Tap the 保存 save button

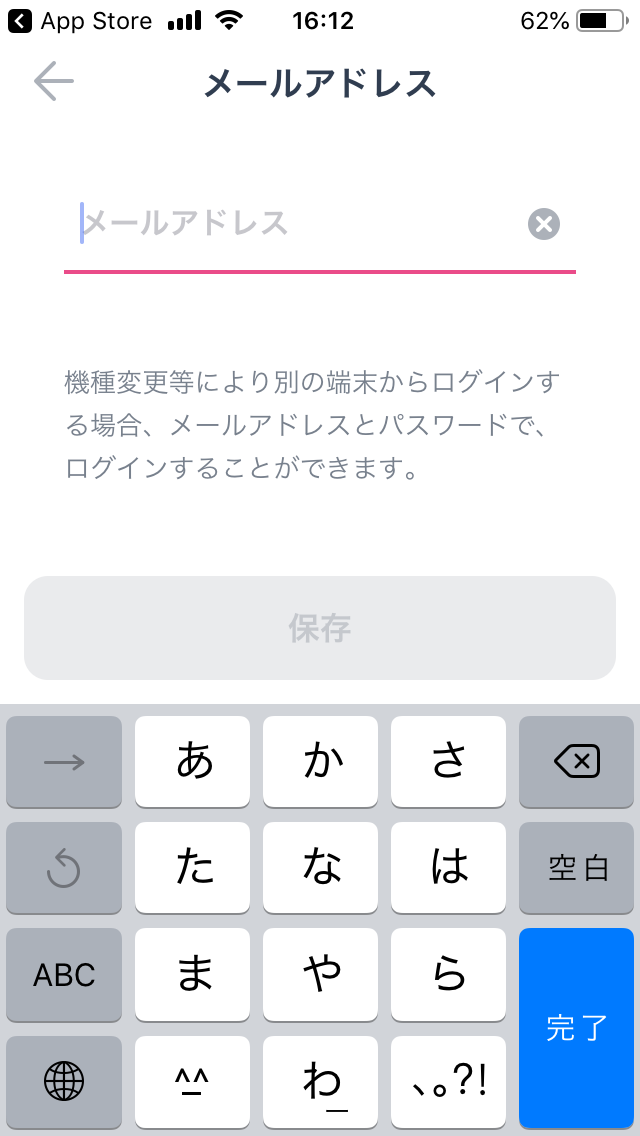[x=320, y=628]
